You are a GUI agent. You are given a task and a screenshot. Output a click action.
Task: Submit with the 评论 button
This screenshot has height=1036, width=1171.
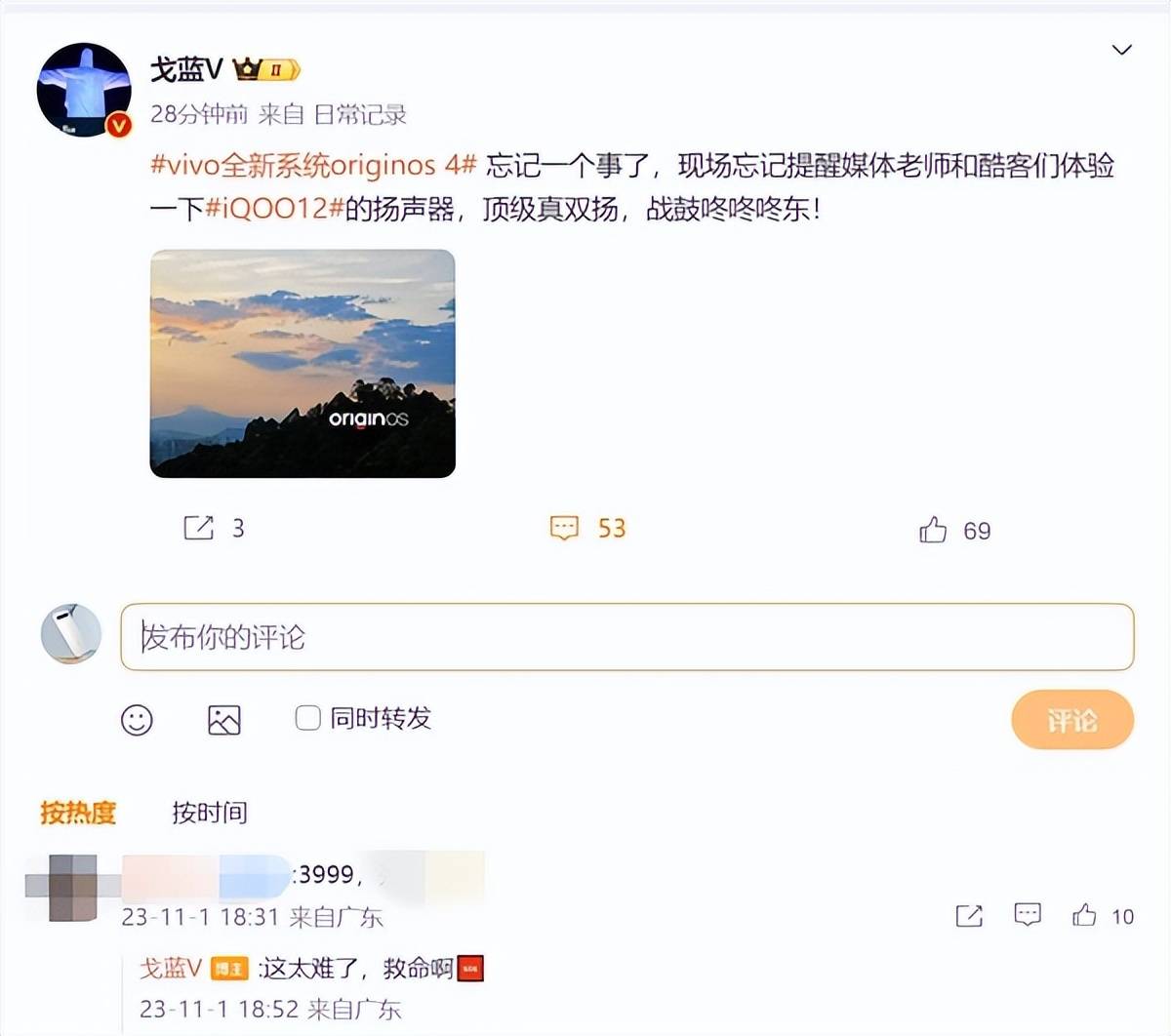[1071, 720]
